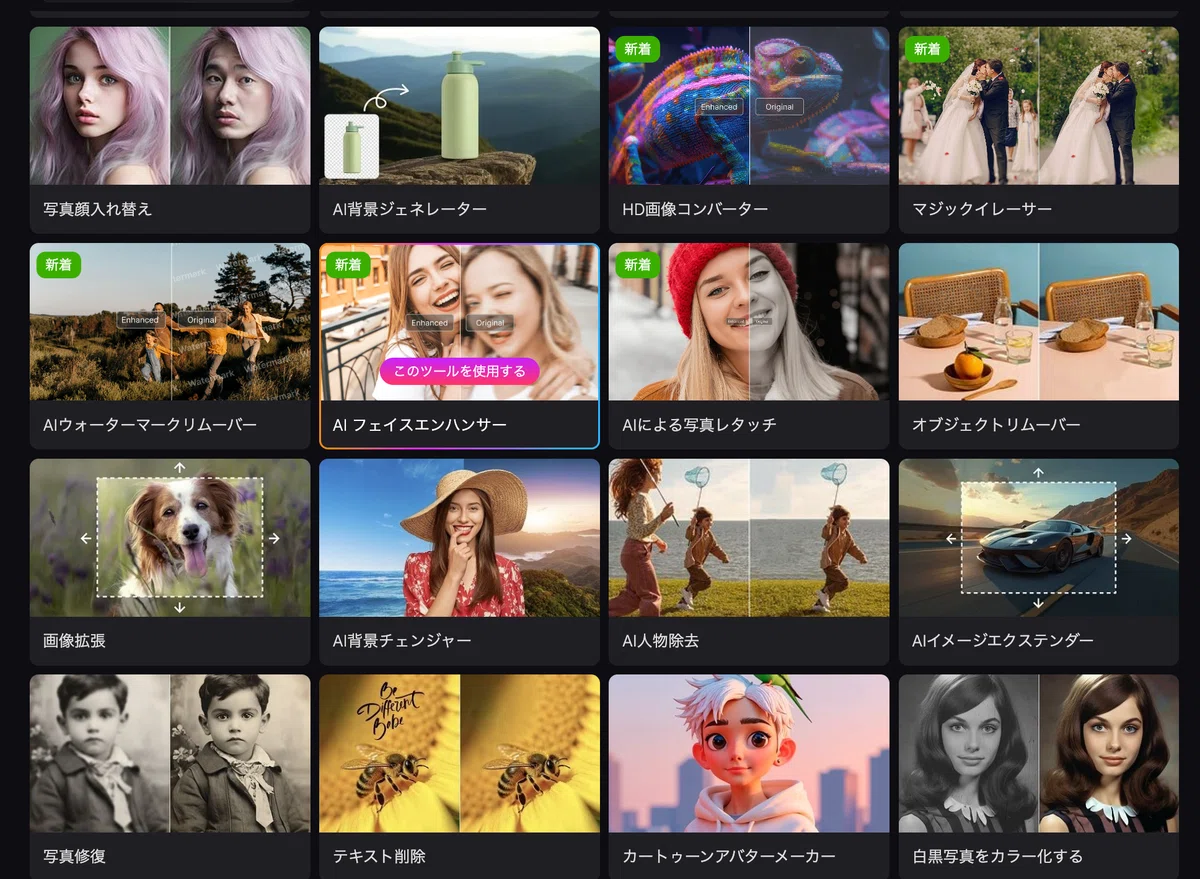Open マジックイレーサー tool
Image resolution: width=1200 pixels, height=879 pixels.
(1039, 130)
